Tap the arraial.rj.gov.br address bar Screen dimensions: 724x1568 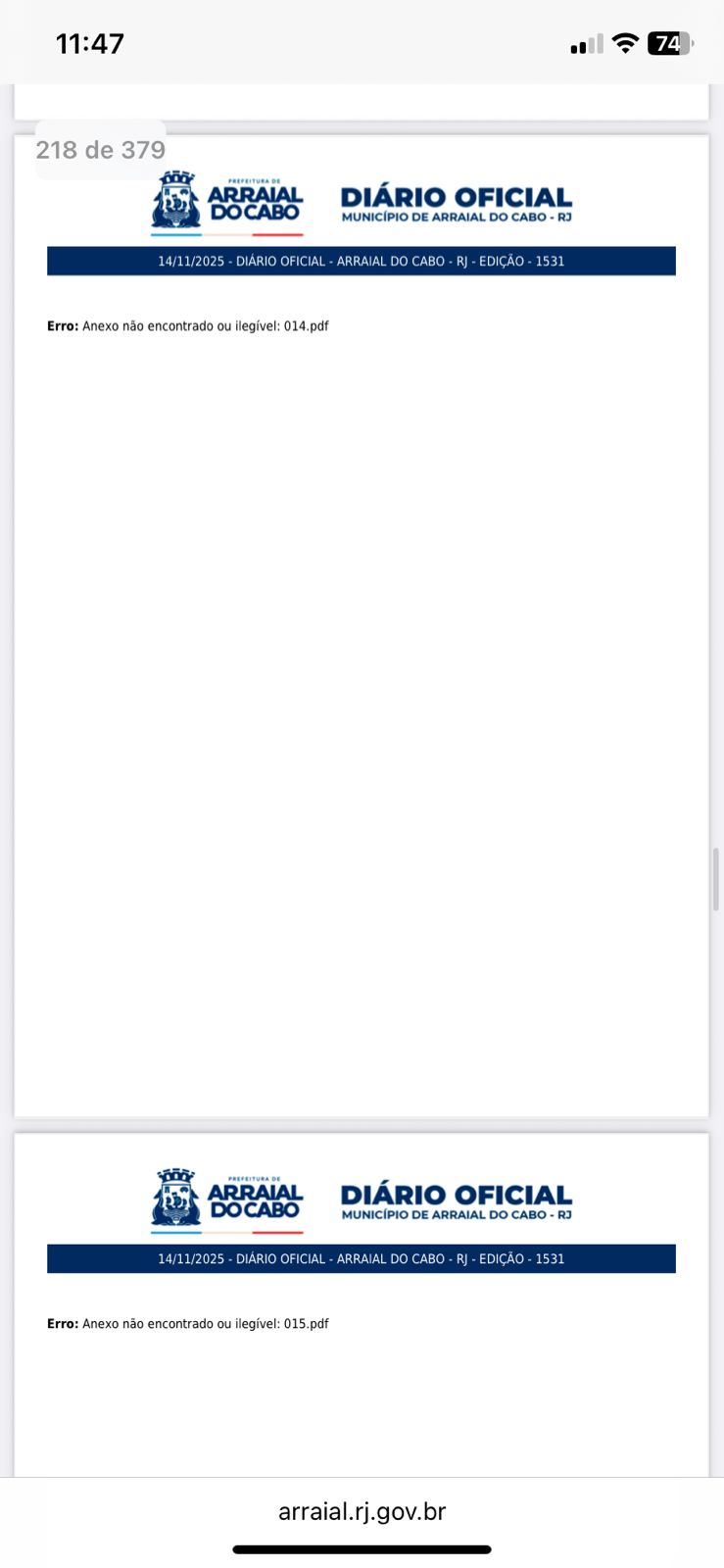[x=362, y=1511]
